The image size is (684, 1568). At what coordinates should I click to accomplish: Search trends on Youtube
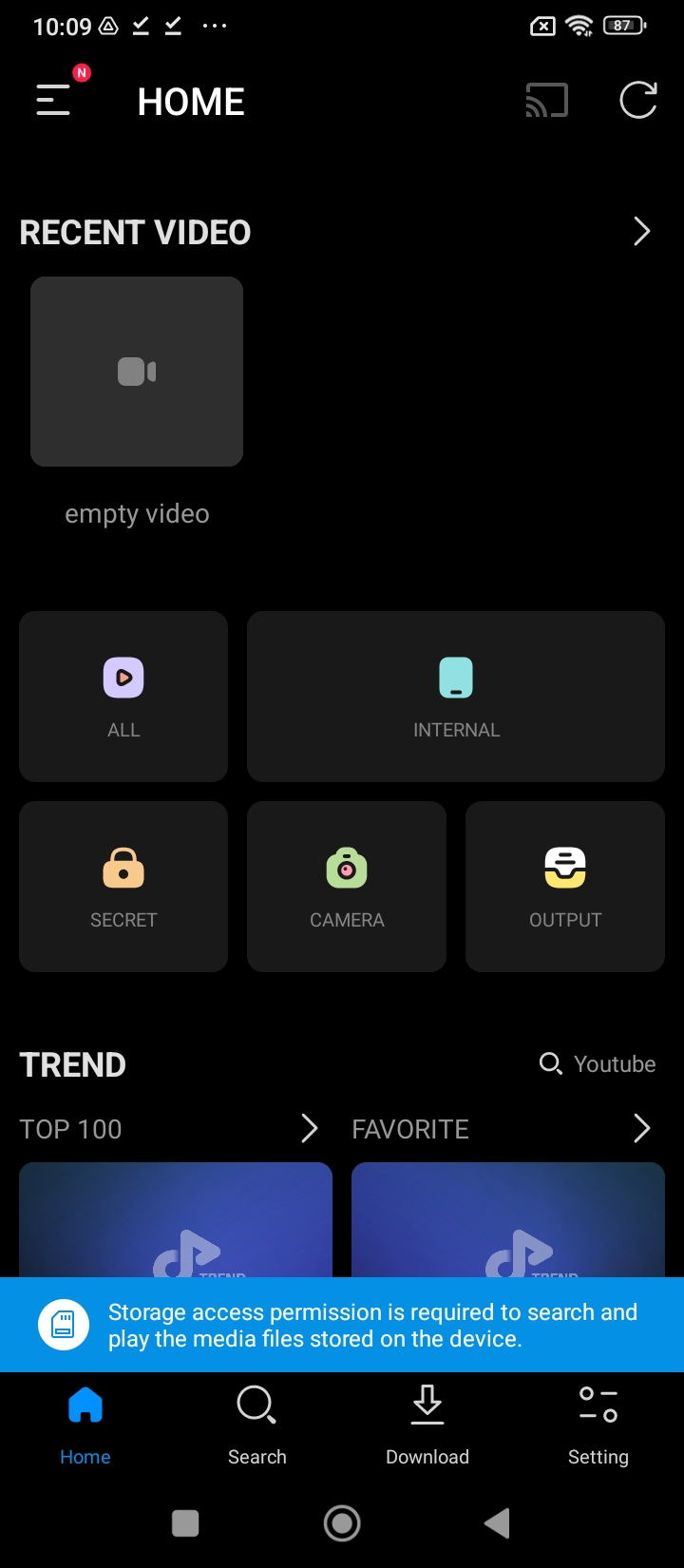coord(598,1063)
